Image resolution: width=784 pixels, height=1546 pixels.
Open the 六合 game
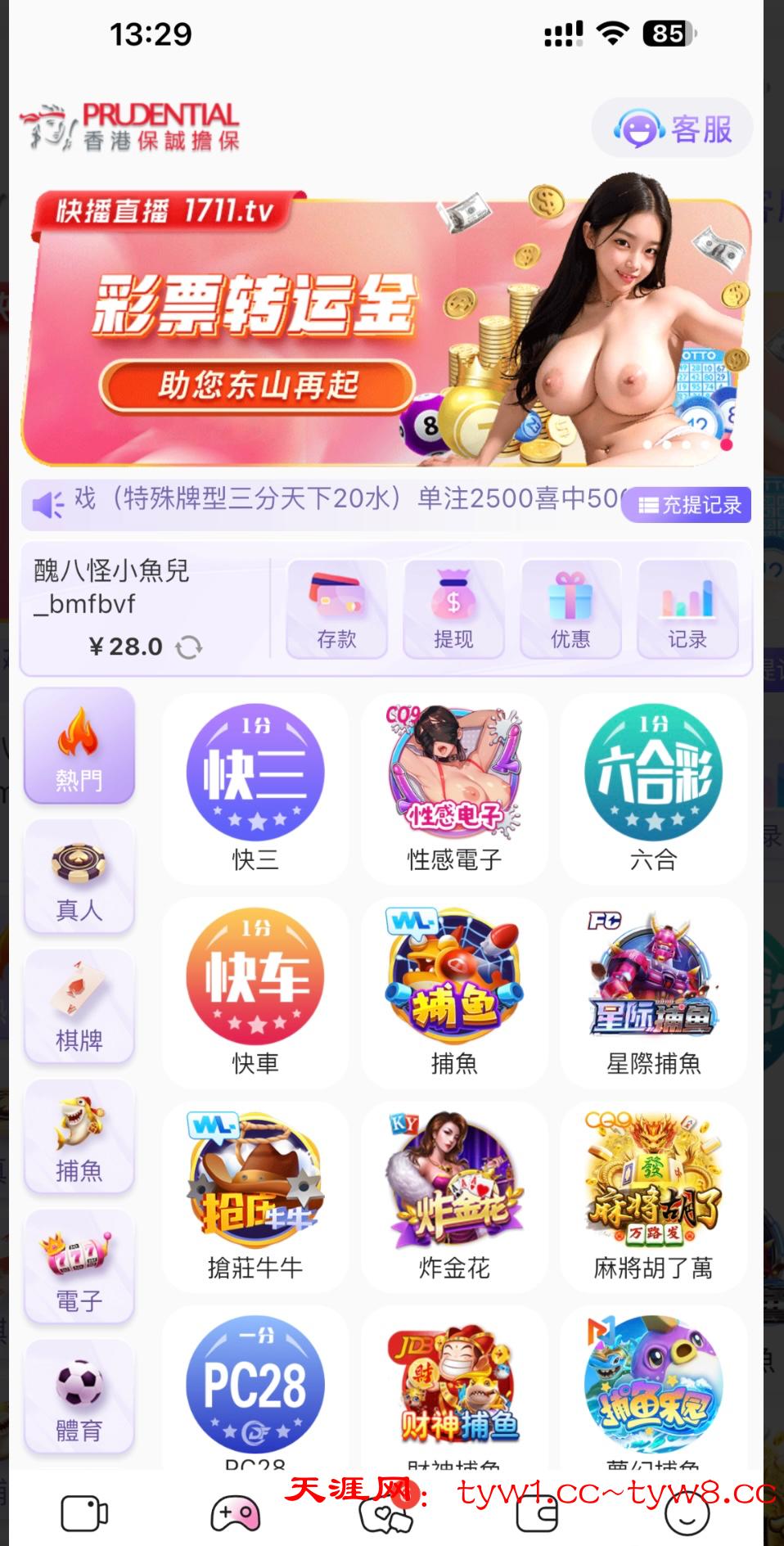(x=653, y=787)
